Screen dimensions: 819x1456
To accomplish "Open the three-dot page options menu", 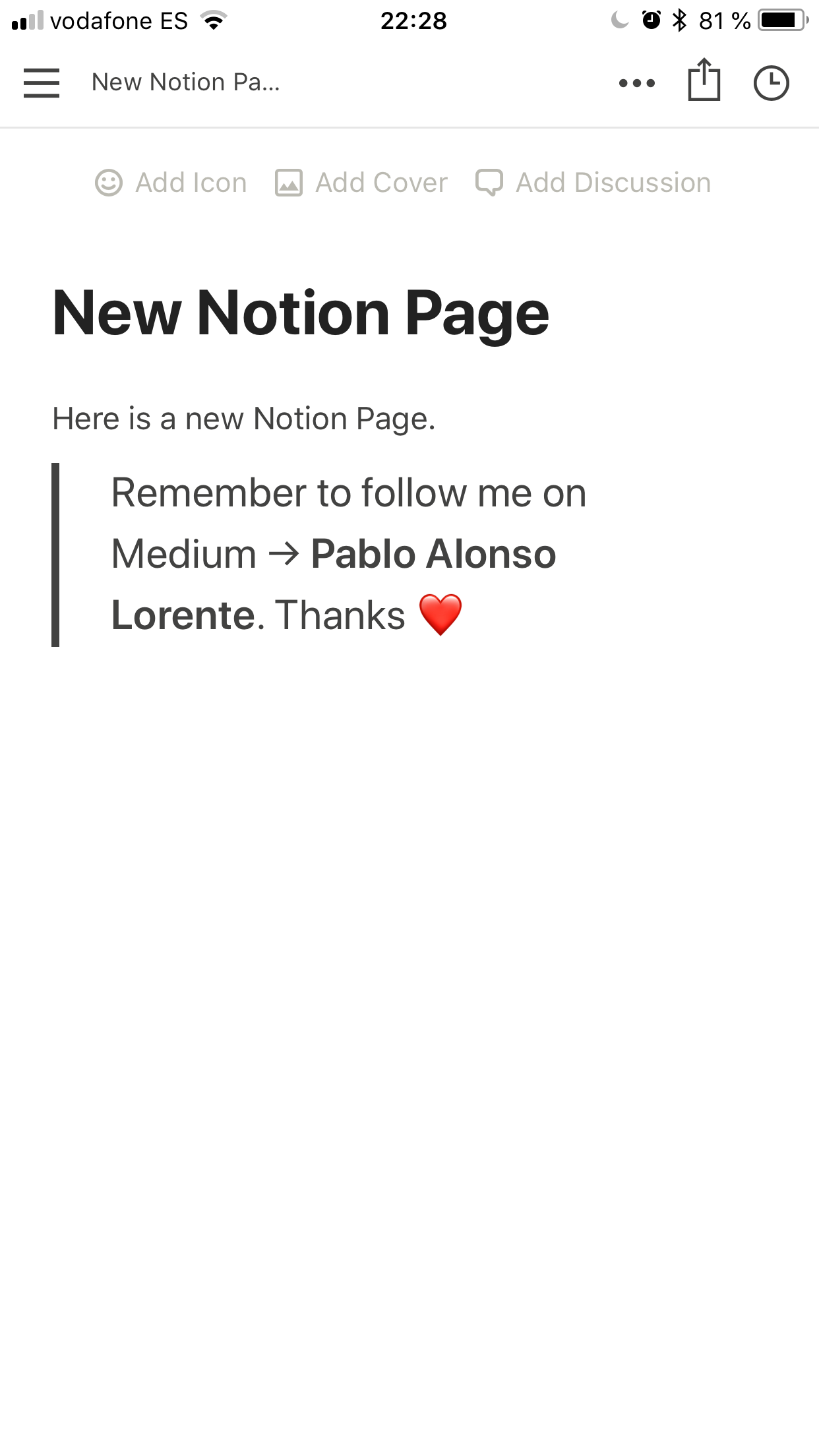I will (x=637, y=83).
